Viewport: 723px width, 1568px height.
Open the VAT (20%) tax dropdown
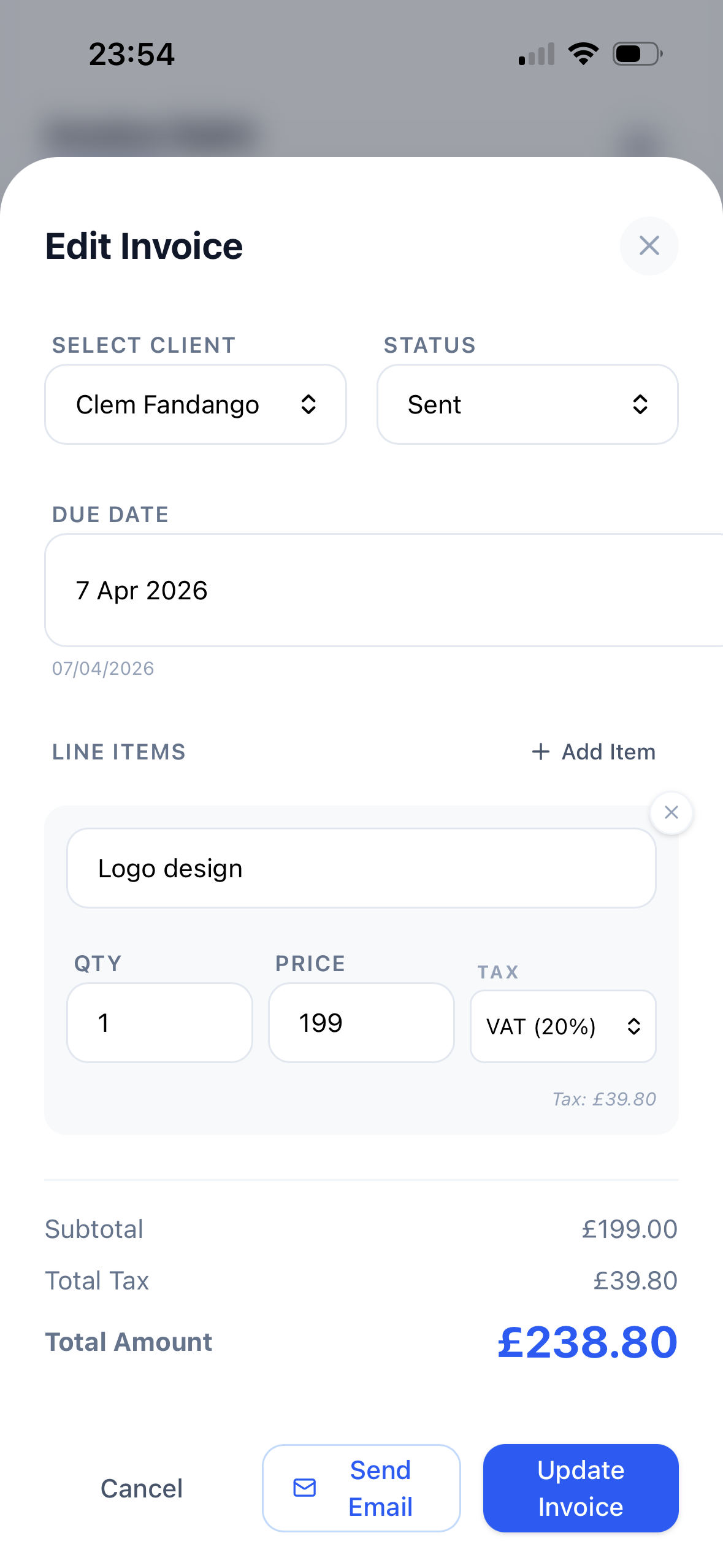(x=562, y=1026)
